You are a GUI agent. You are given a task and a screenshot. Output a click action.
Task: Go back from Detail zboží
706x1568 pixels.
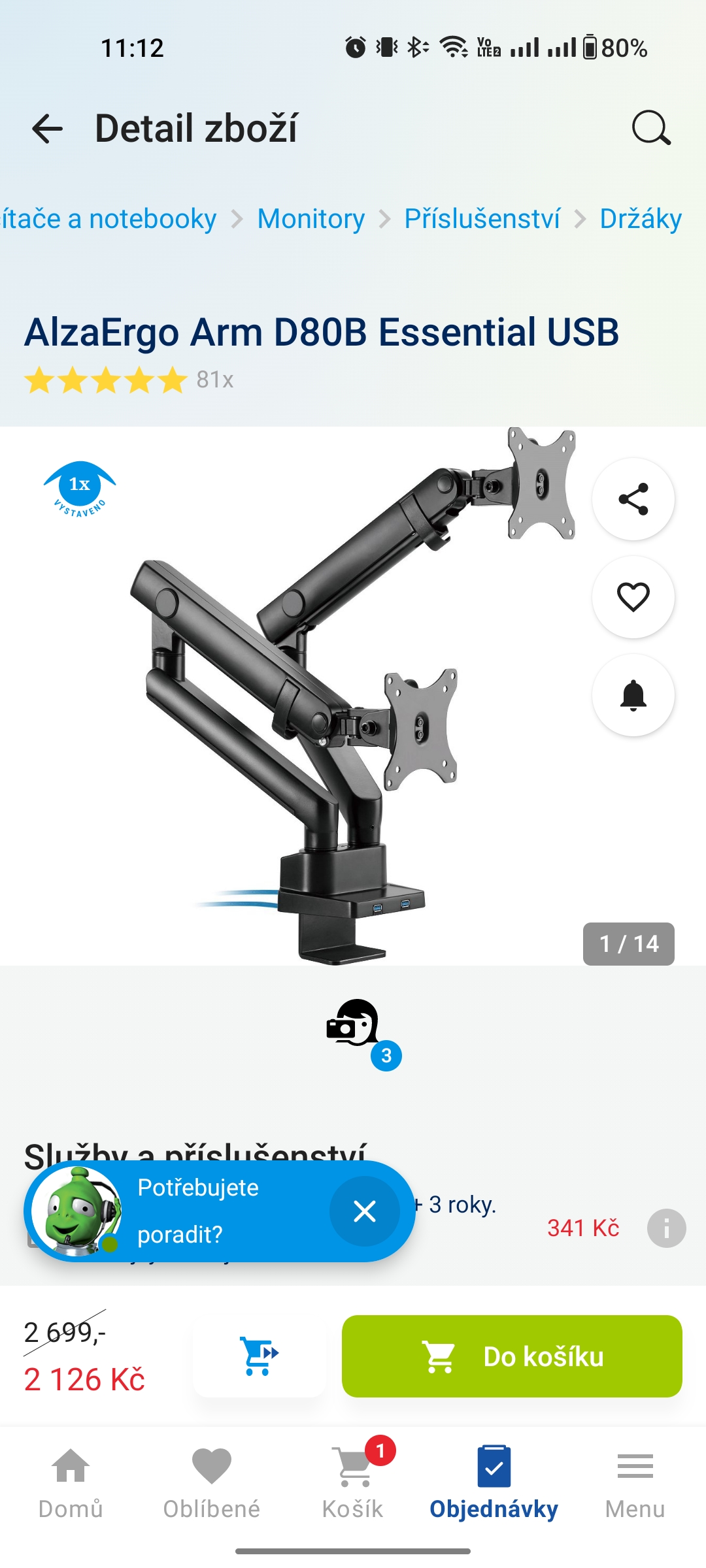tap(47, 128)
